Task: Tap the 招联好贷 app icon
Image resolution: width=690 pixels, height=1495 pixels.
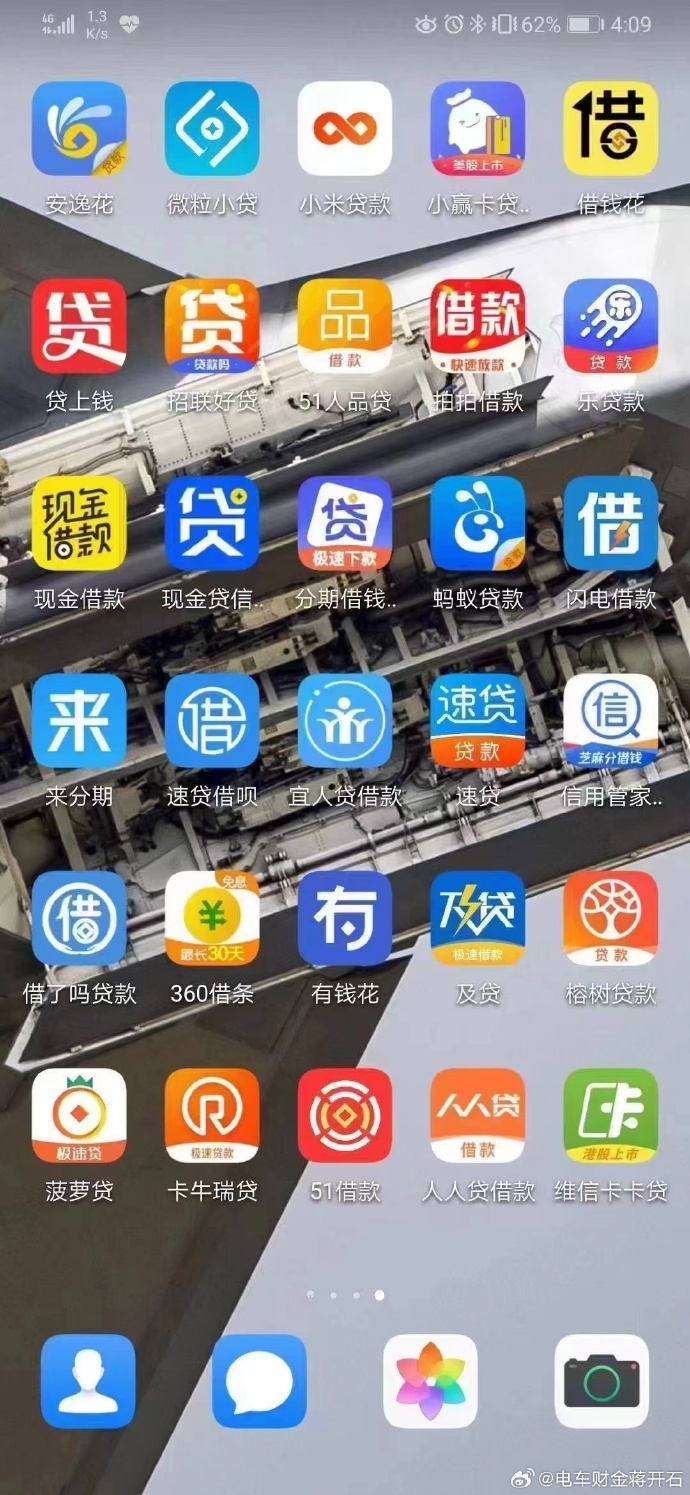Action: tap(212, 326)
